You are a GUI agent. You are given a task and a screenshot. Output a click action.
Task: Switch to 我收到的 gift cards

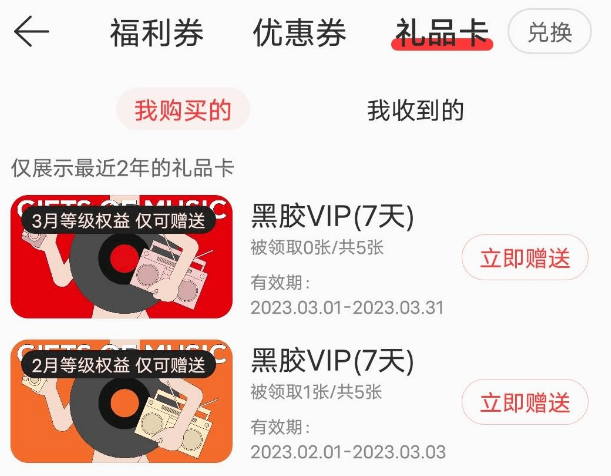pos(415,110)
